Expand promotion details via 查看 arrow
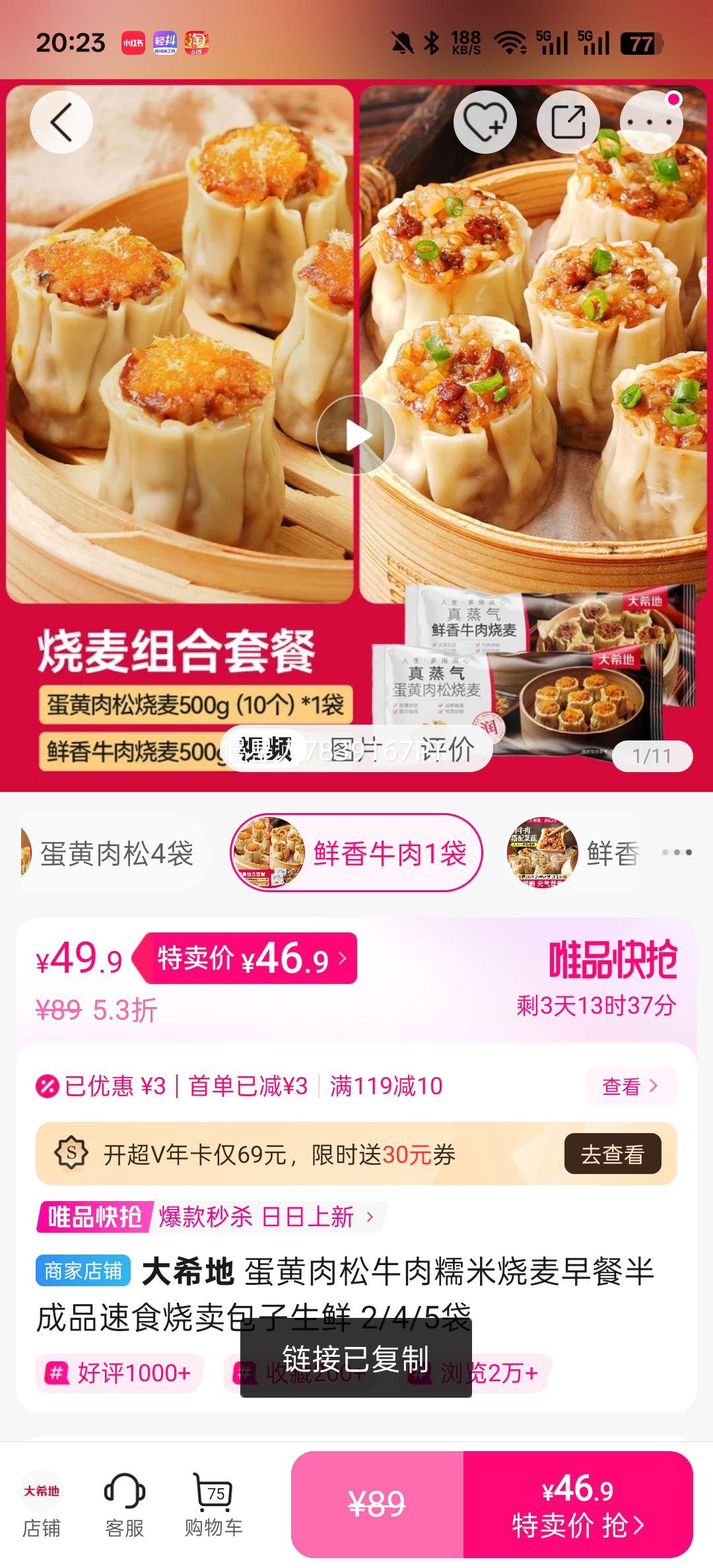 (x=630, y=1085)
